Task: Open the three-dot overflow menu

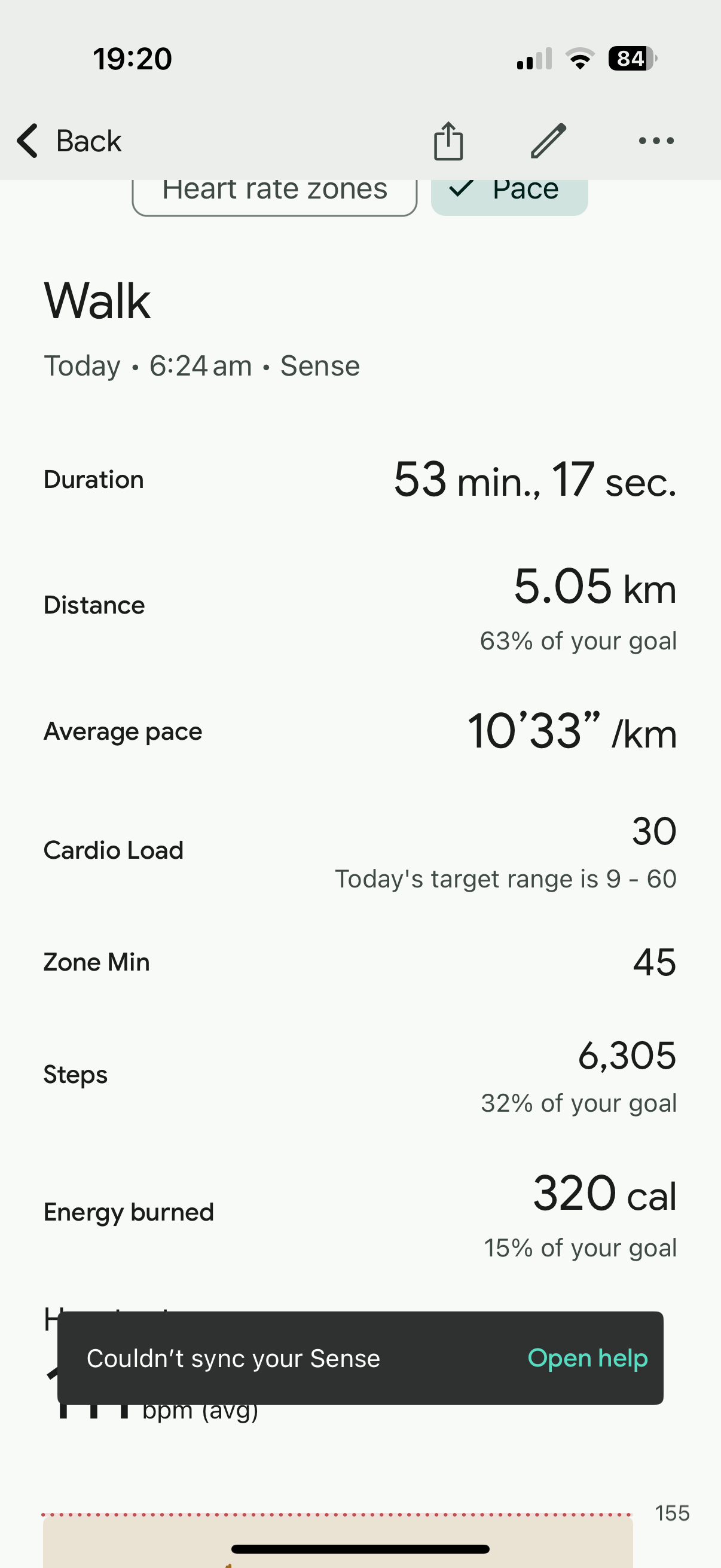Action: tap(656, 141)
